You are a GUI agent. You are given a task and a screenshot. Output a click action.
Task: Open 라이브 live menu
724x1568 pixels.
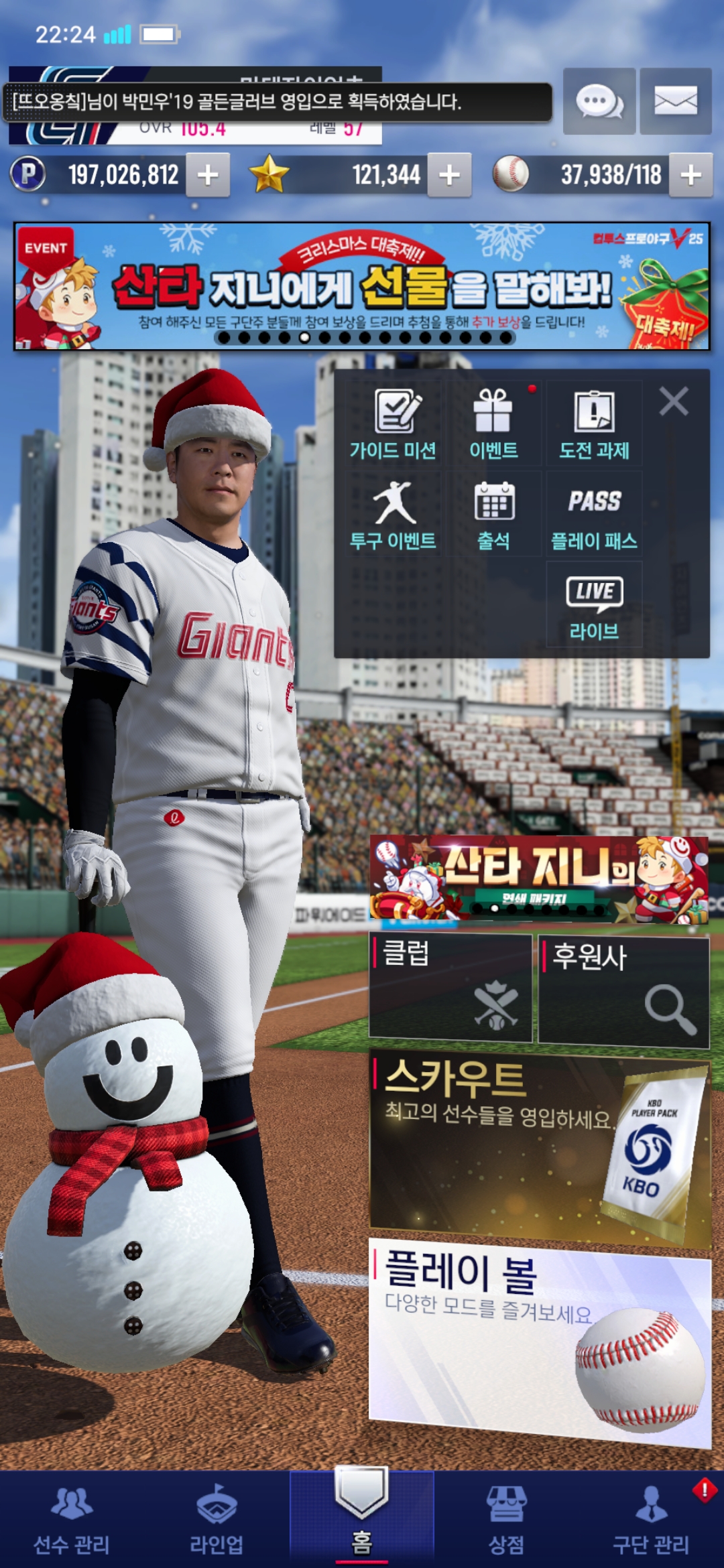click(594, 605)
